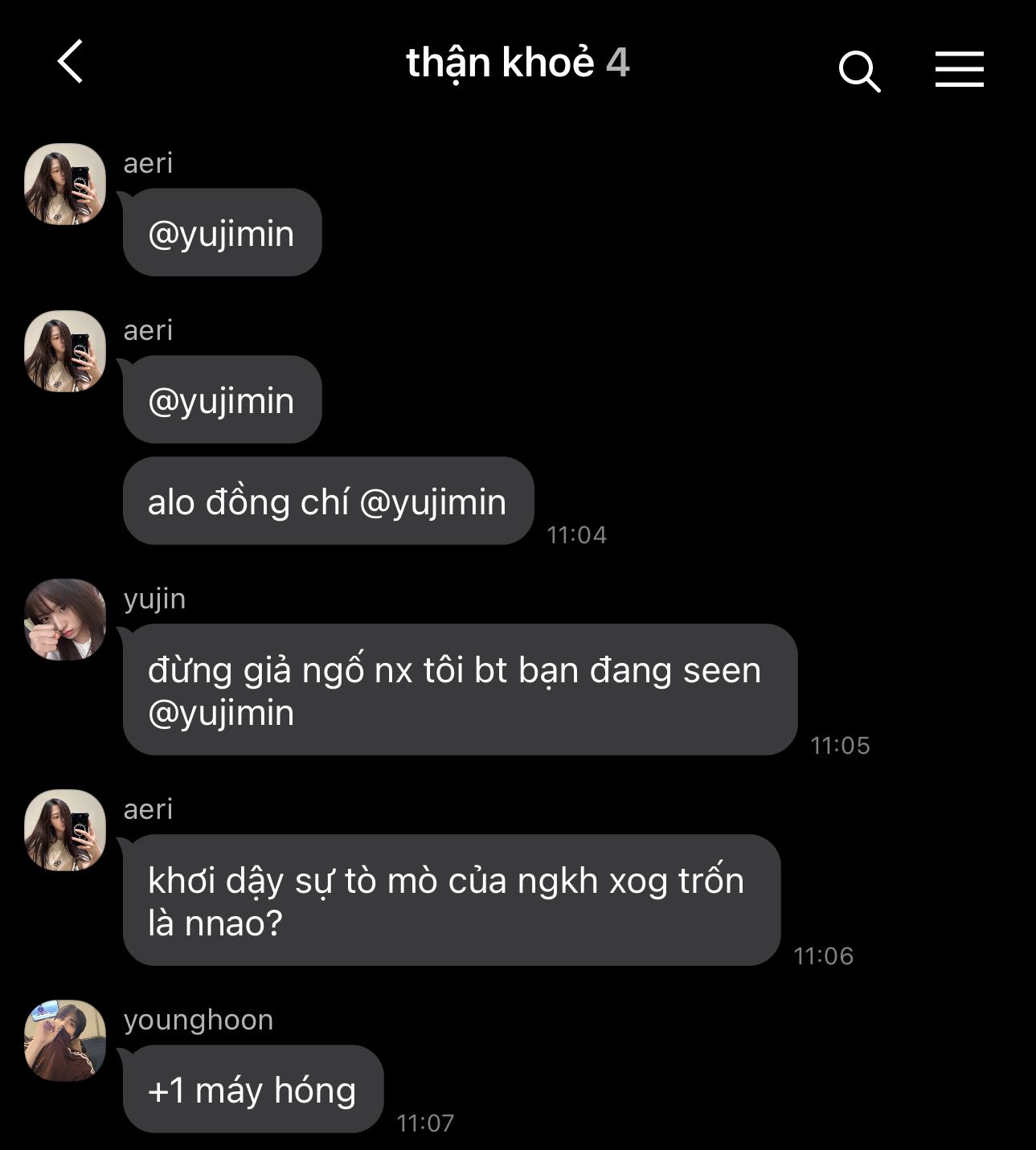
Task: View yujin's profile picture
Action: (65, 620)
